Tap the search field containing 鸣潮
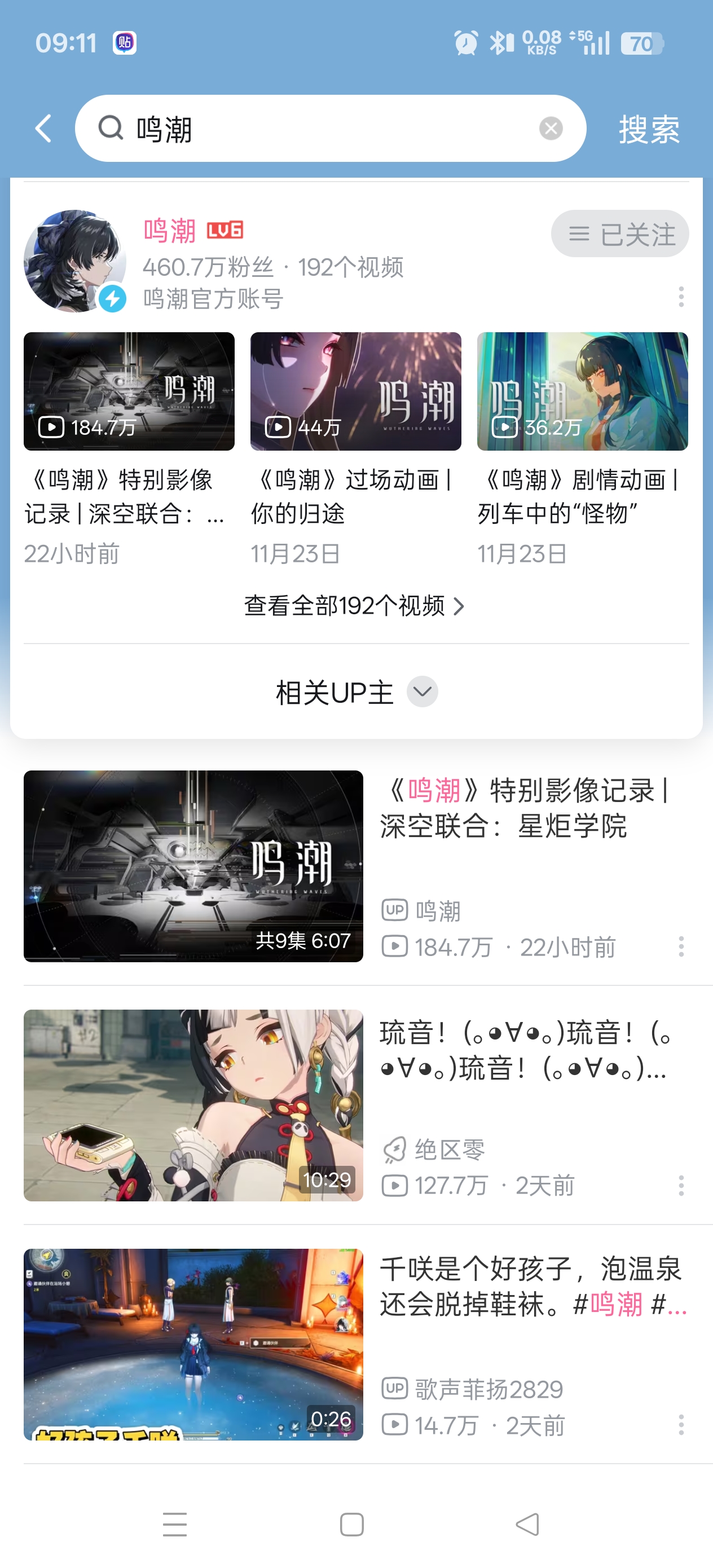This screenshot has width=713, height=1568. [329, 129]
